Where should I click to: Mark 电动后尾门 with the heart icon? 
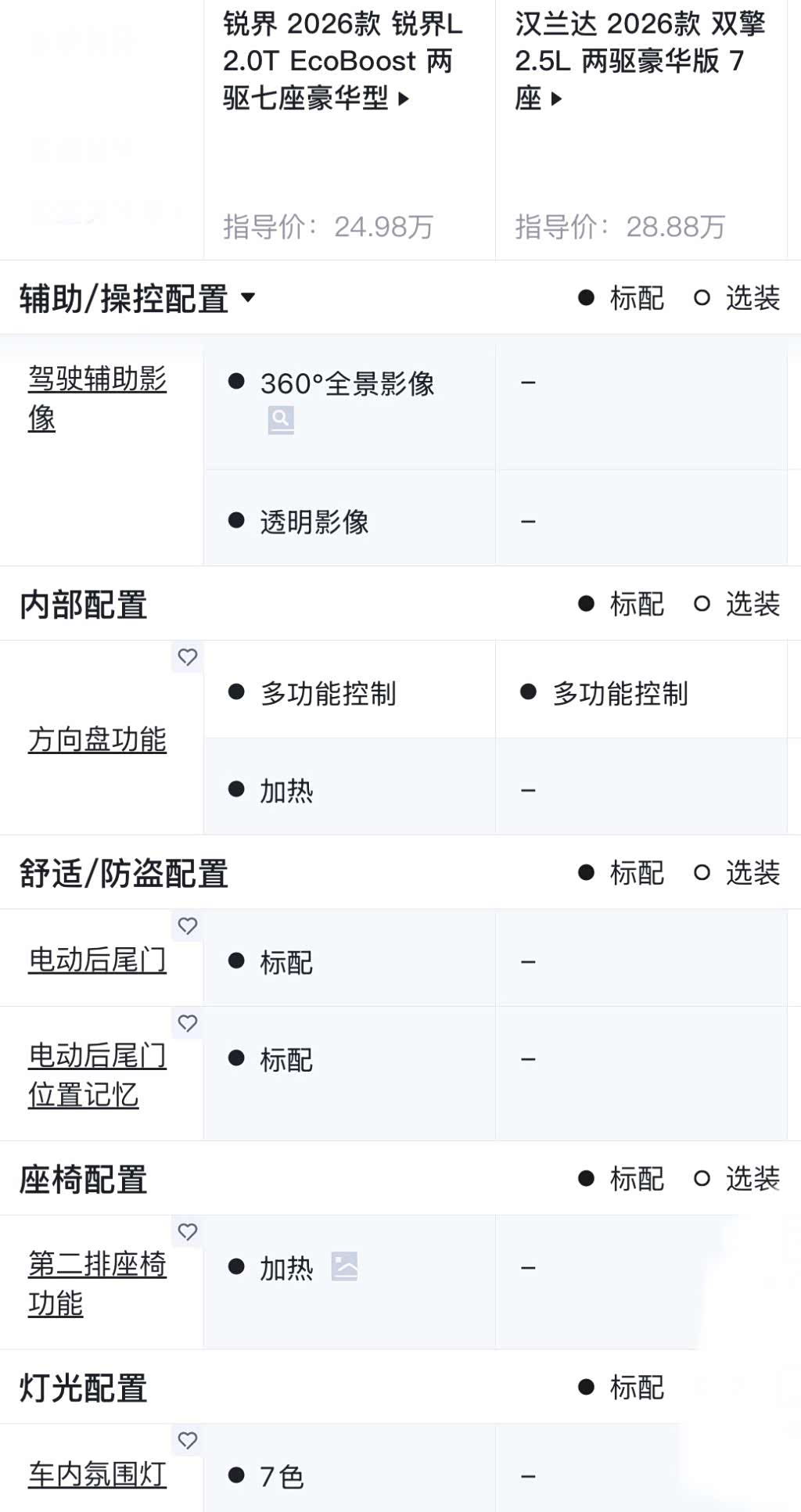[x=188, y=926]
